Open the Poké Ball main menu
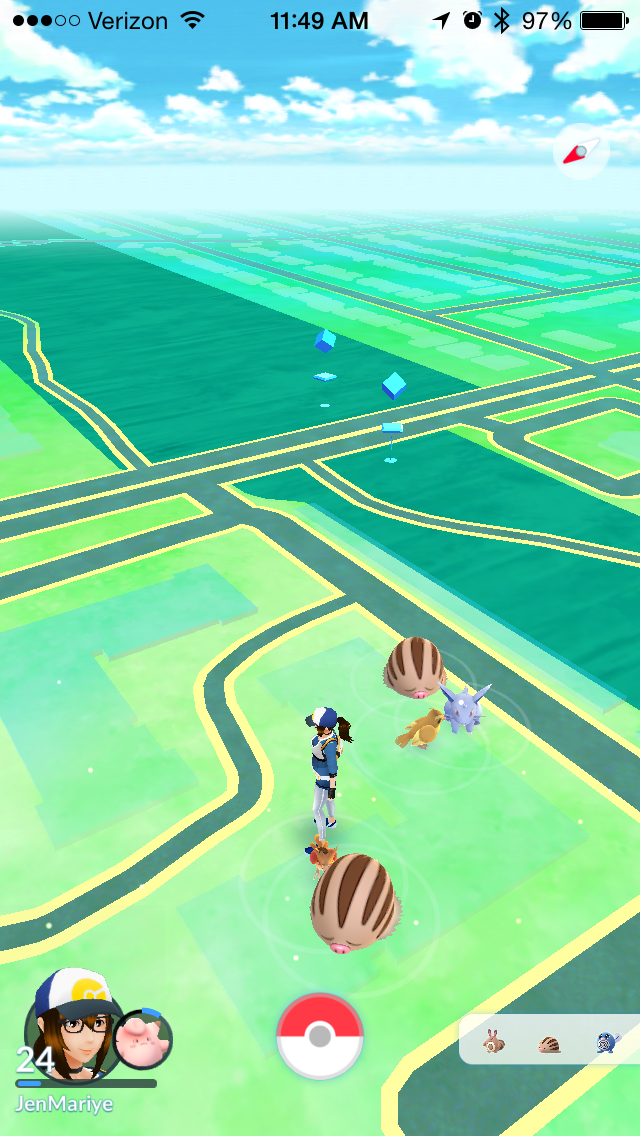The image size is (640, 1136). (x=320, y=1037)
